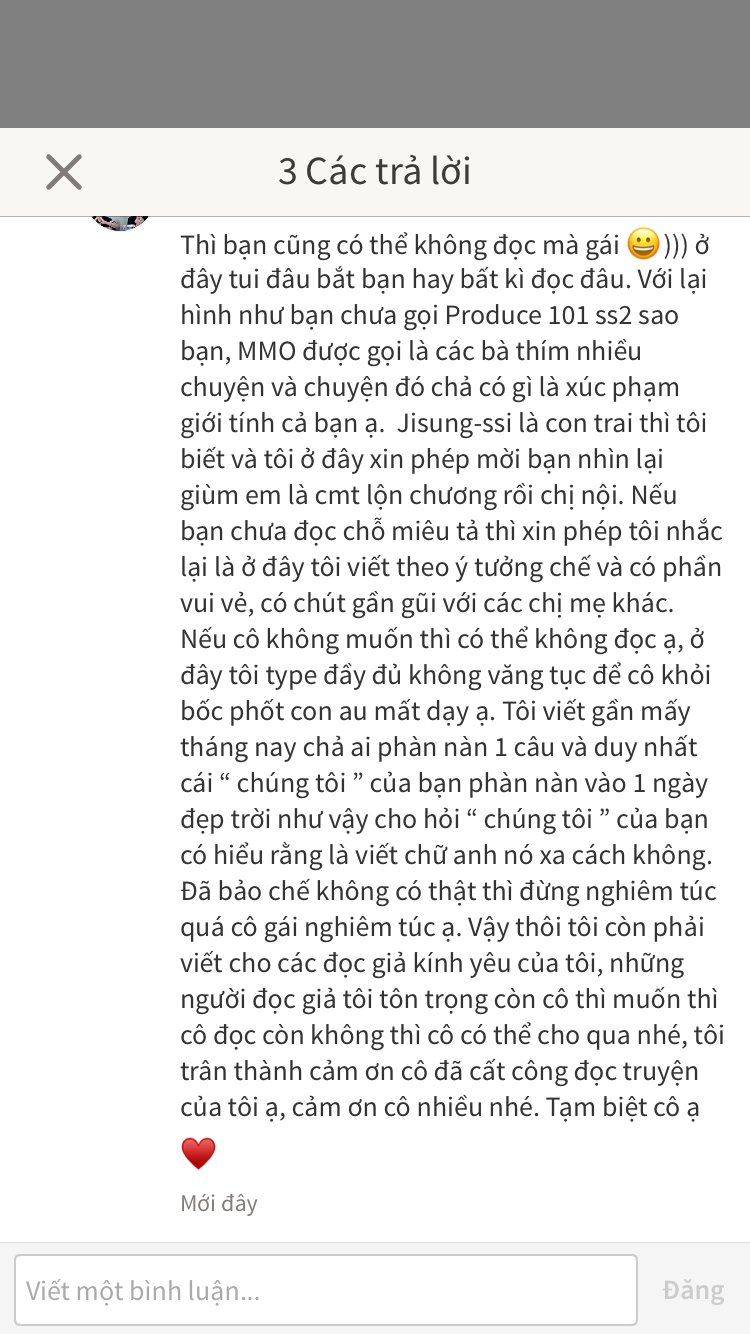The height and width of the screenshot is (1334, 750).
Task: Open the commenter's profile avatar
Action: click(x=120, y=223)
